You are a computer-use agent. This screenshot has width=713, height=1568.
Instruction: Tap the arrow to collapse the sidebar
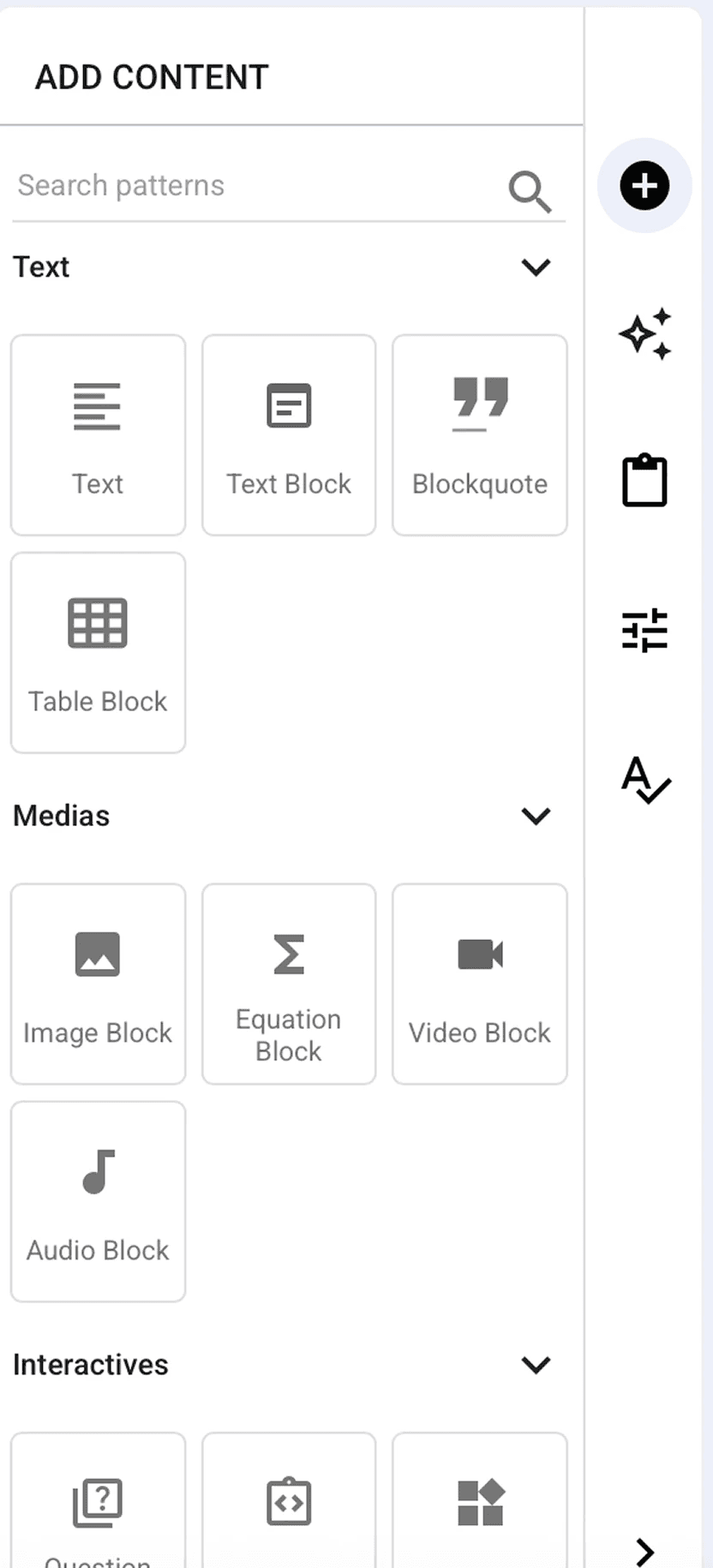[644, 1551]
